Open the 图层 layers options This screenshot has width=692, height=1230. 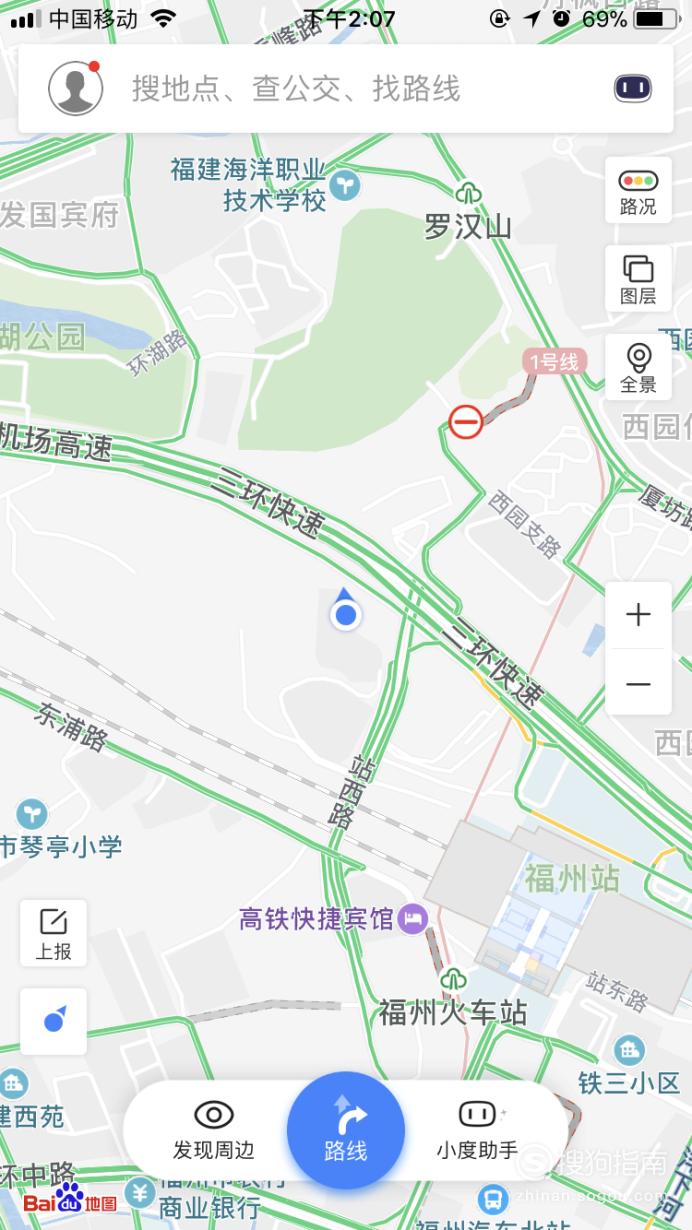coord(638,279)
